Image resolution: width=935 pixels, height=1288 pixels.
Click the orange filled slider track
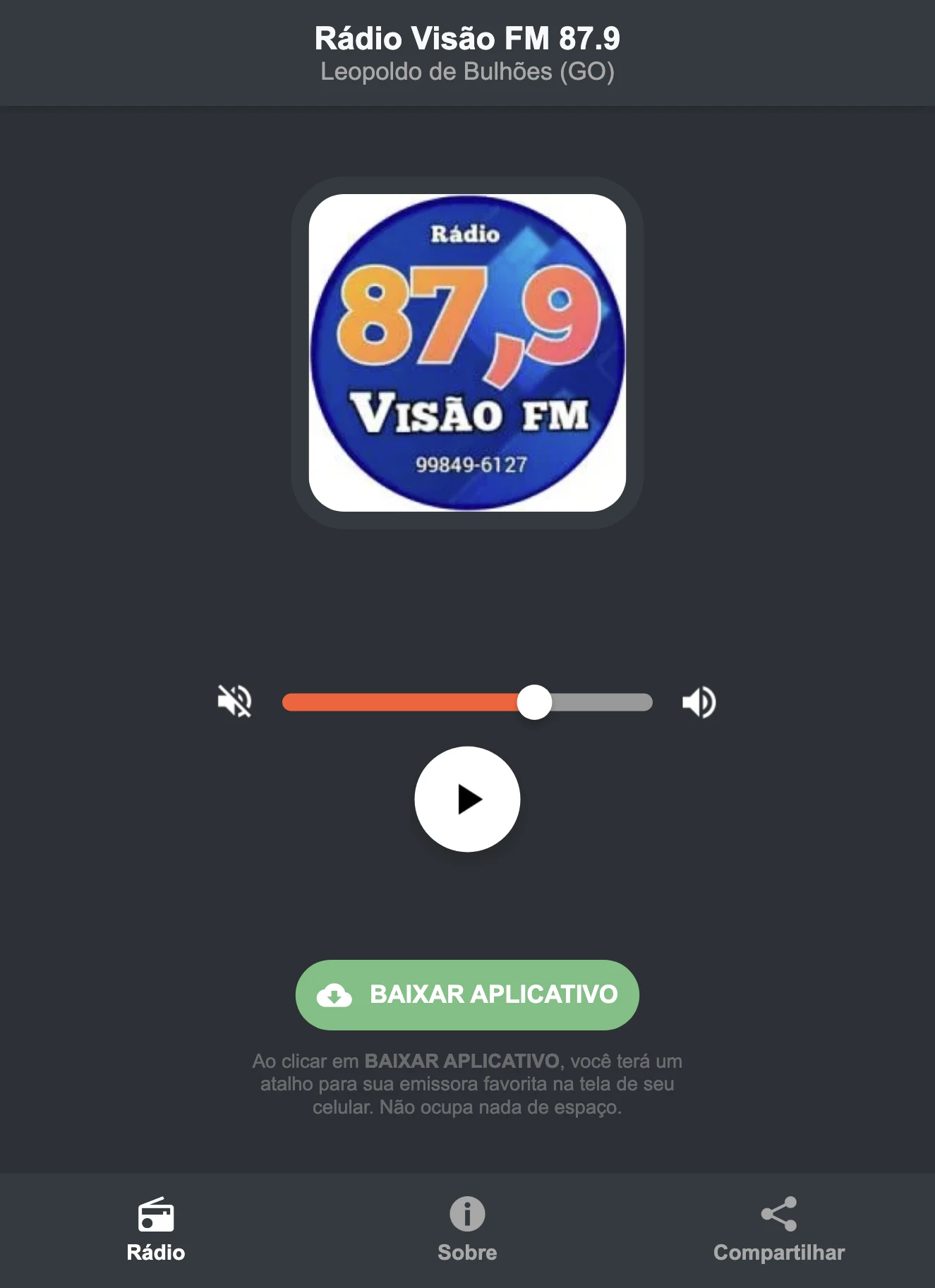pos(402,700)
